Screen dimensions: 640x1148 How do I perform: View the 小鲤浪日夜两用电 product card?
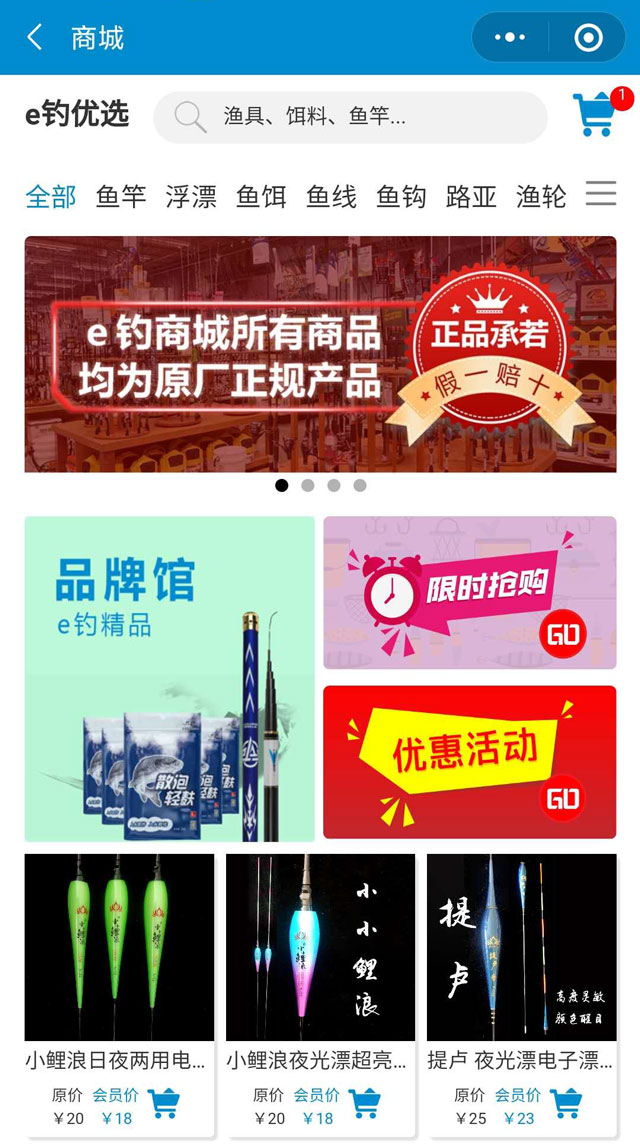point(119,994)
